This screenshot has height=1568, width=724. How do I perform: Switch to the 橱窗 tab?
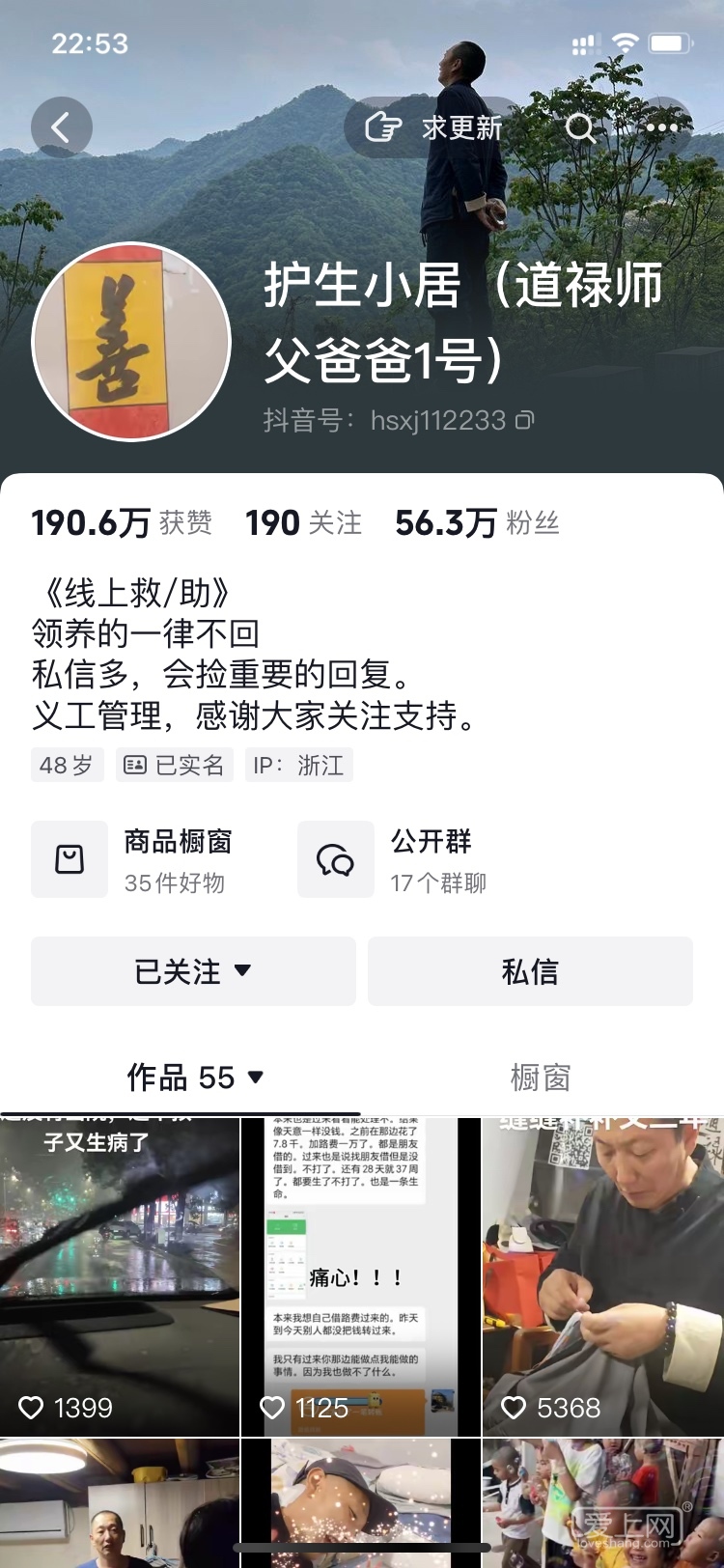pyautogui.click(x=541, y=1078)
